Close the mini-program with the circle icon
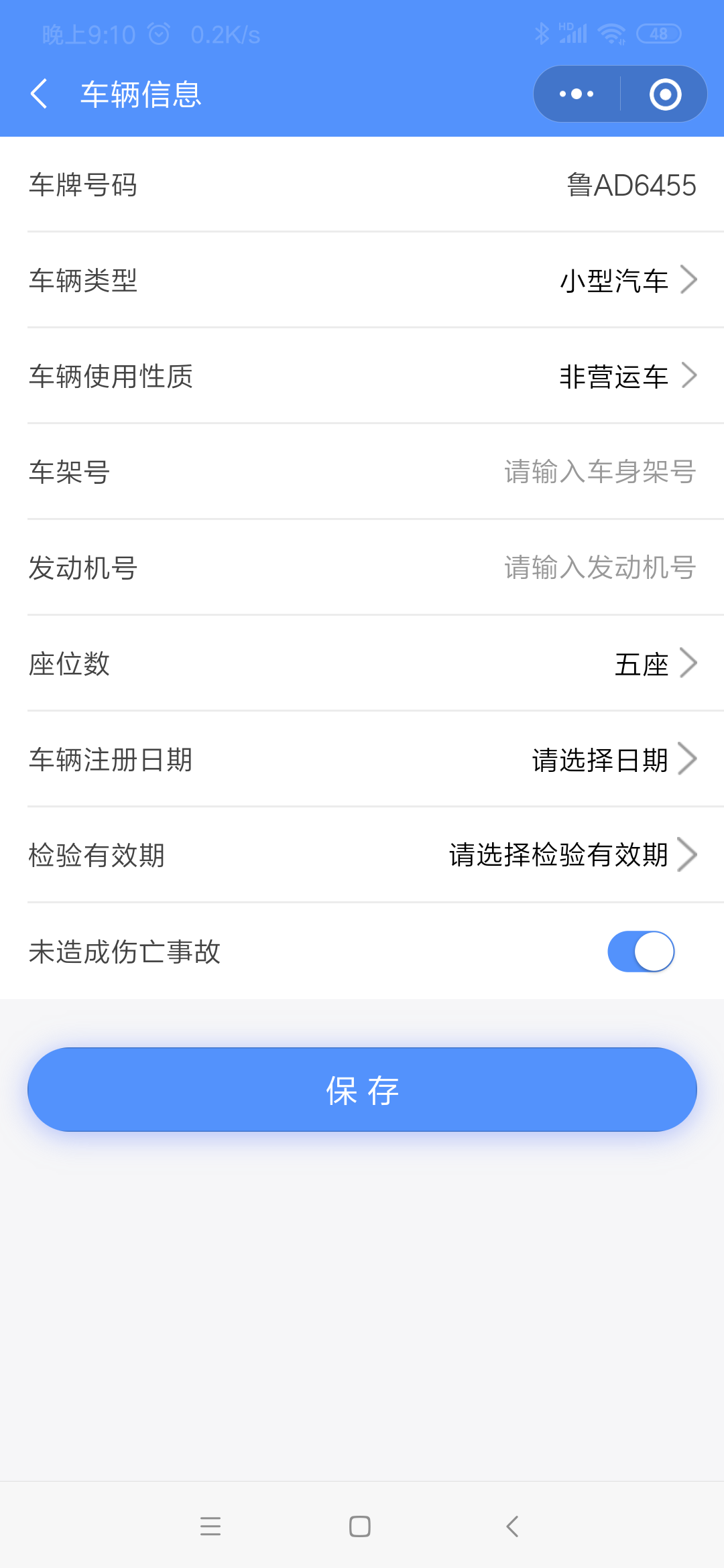This screenshot has width=724, height=1568. [665, 94]
